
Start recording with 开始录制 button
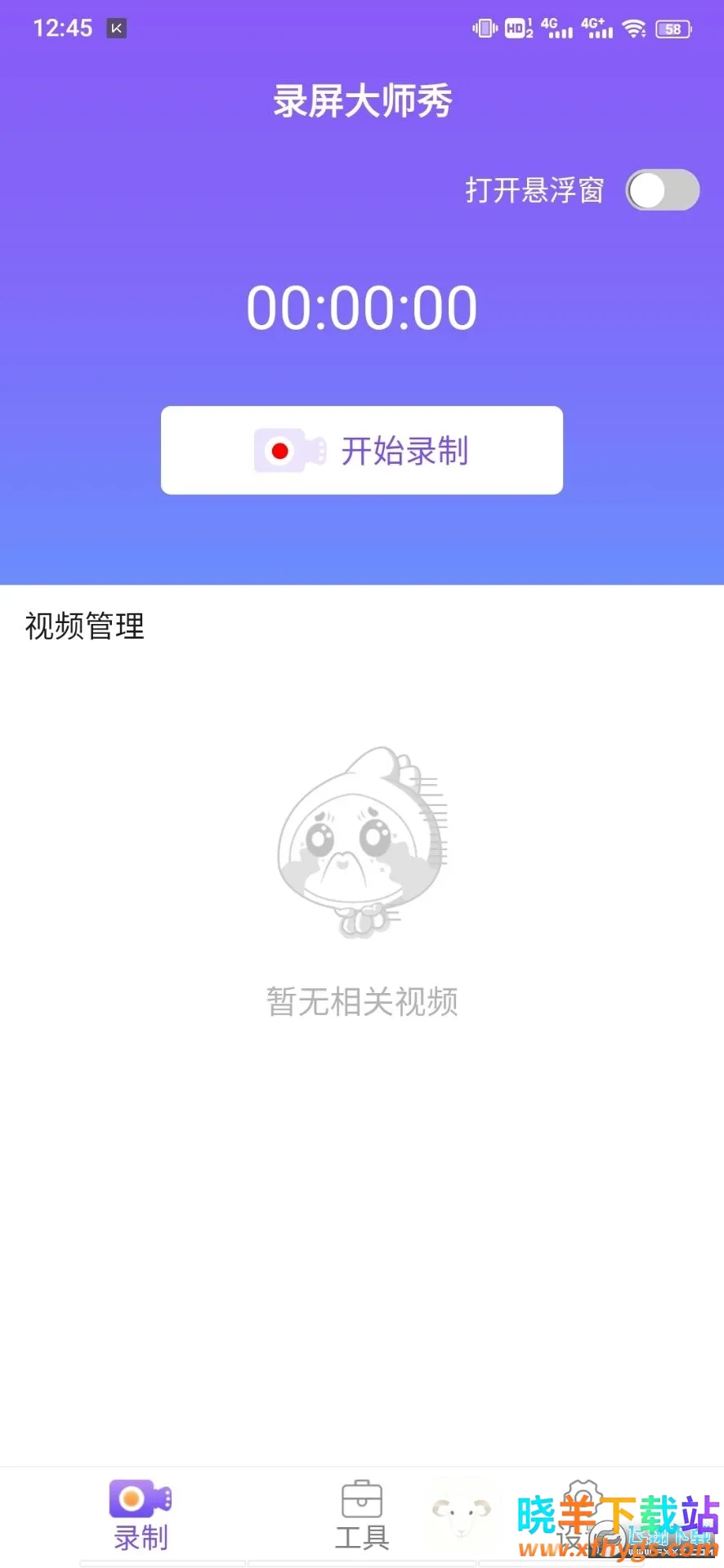tap(362, 451)
